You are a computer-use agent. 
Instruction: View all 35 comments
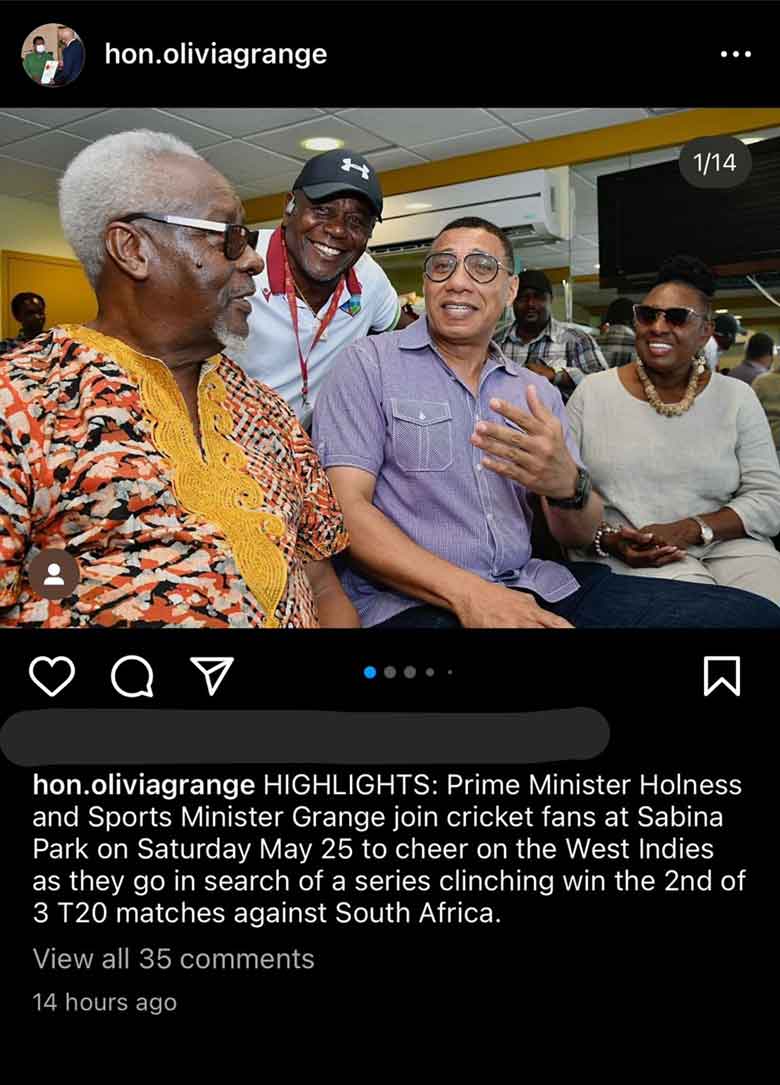click(174, 958)
